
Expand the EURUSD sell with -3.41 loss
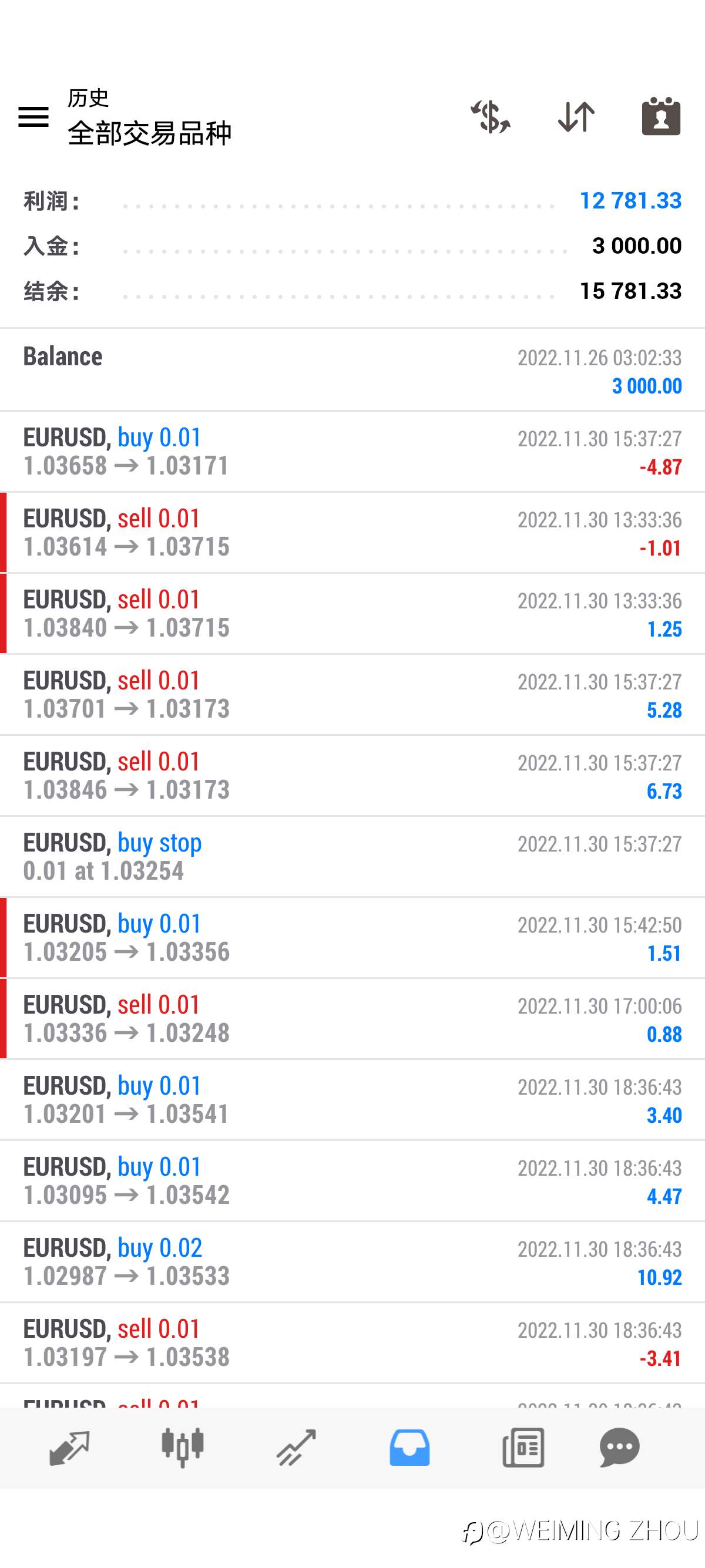pyautogui.click(x=352, y=1342)
